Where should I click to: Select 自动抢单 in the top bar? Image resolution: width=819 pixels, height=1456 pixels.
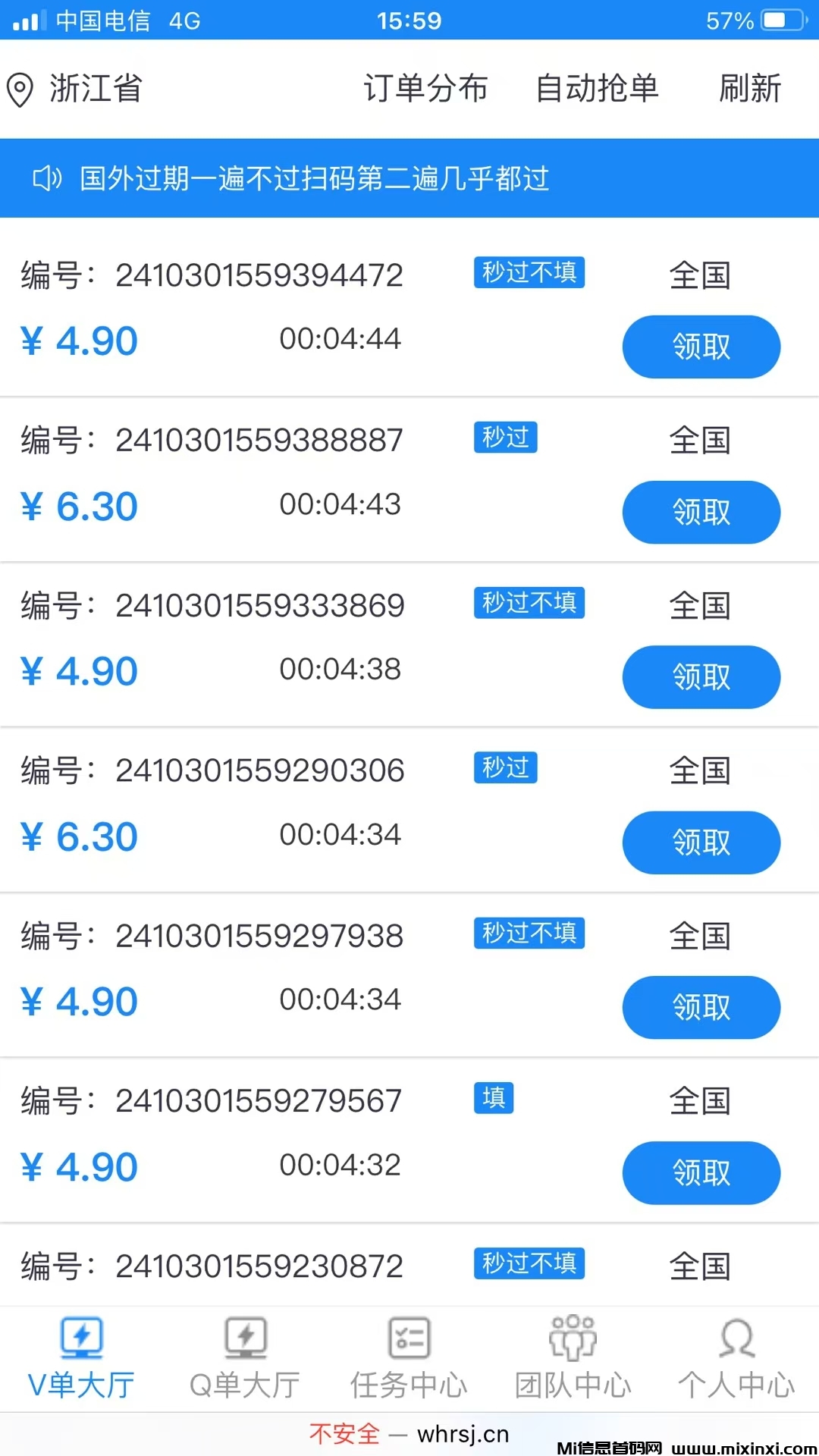pos(598,89)
